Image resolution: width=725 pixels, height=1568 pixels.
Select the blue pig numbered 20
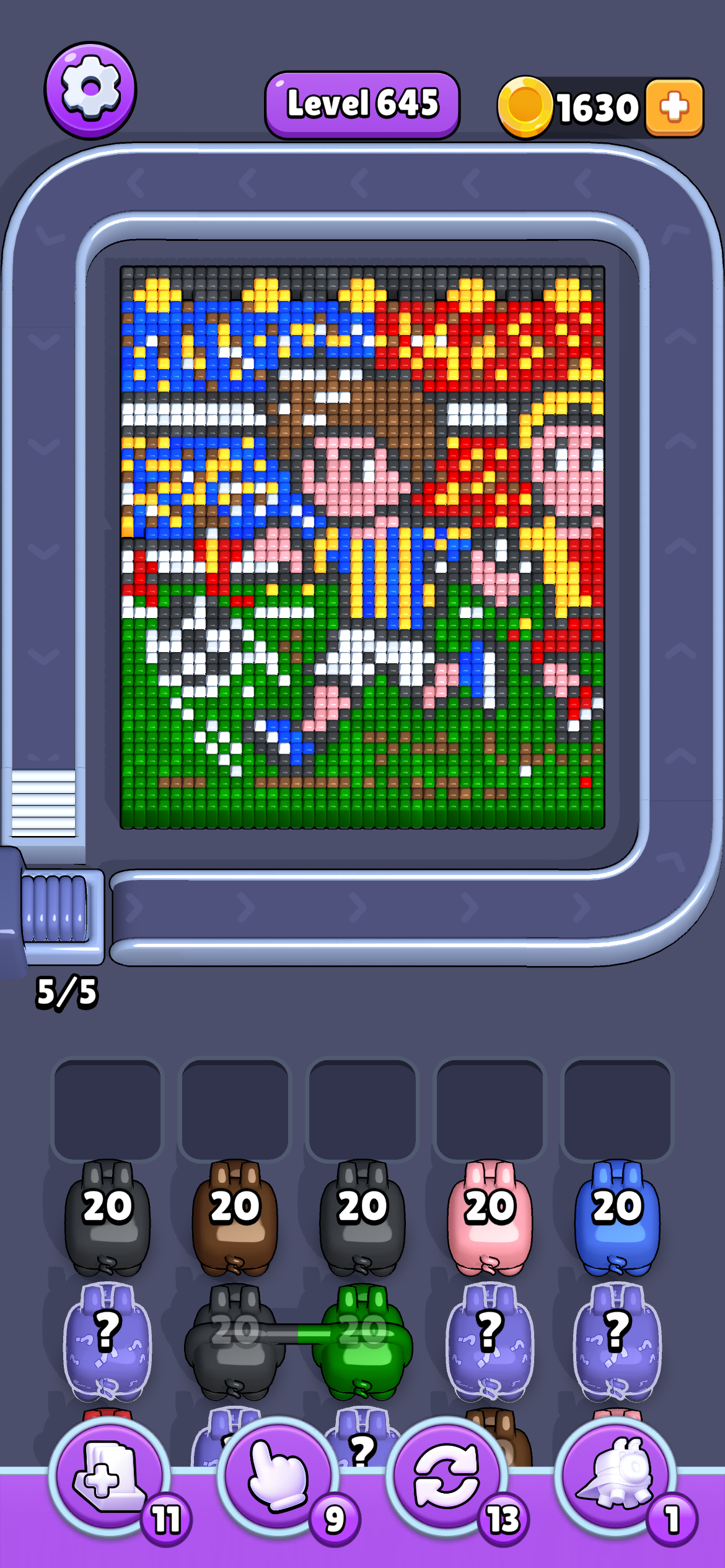[617, 1216]
